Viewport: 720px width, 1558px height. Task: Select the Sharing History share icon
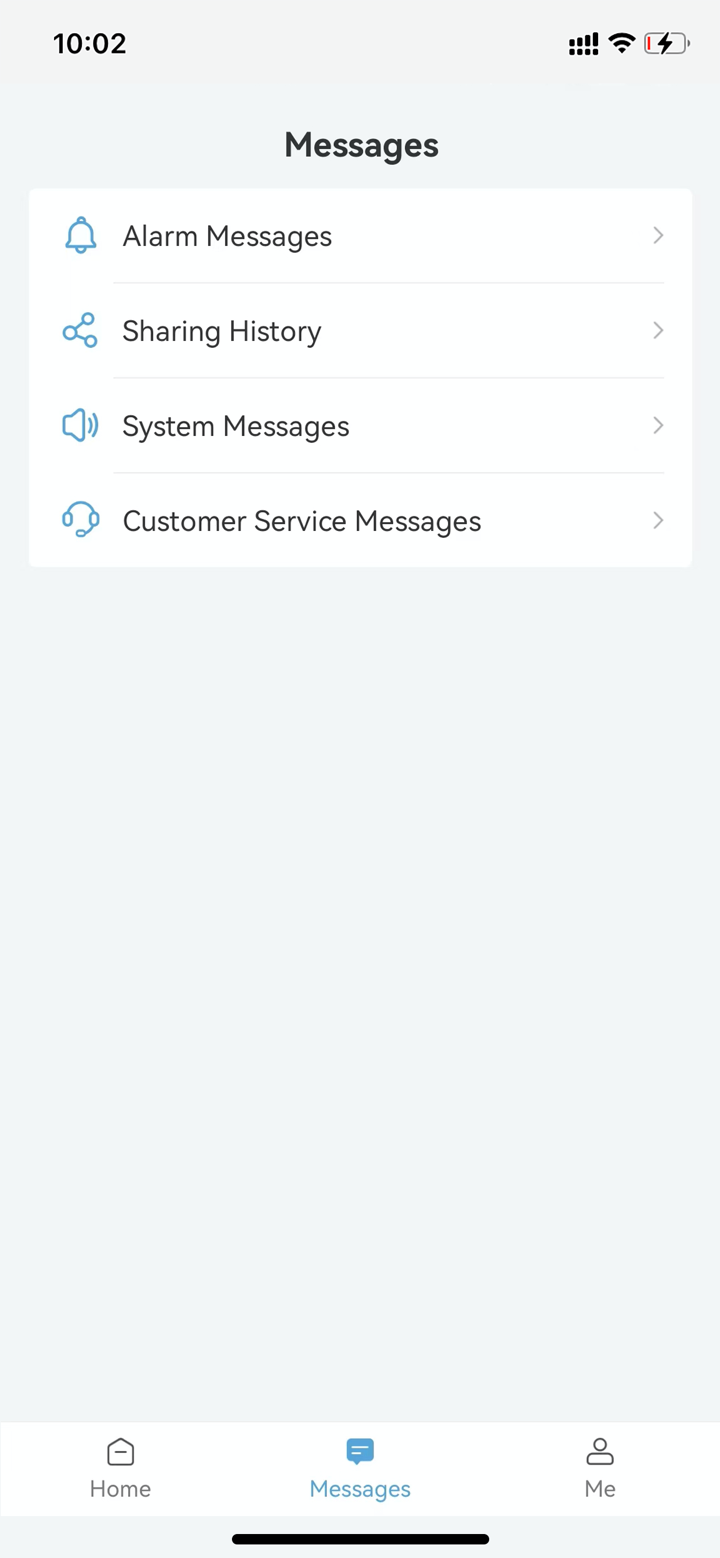(x=80, y=330)
